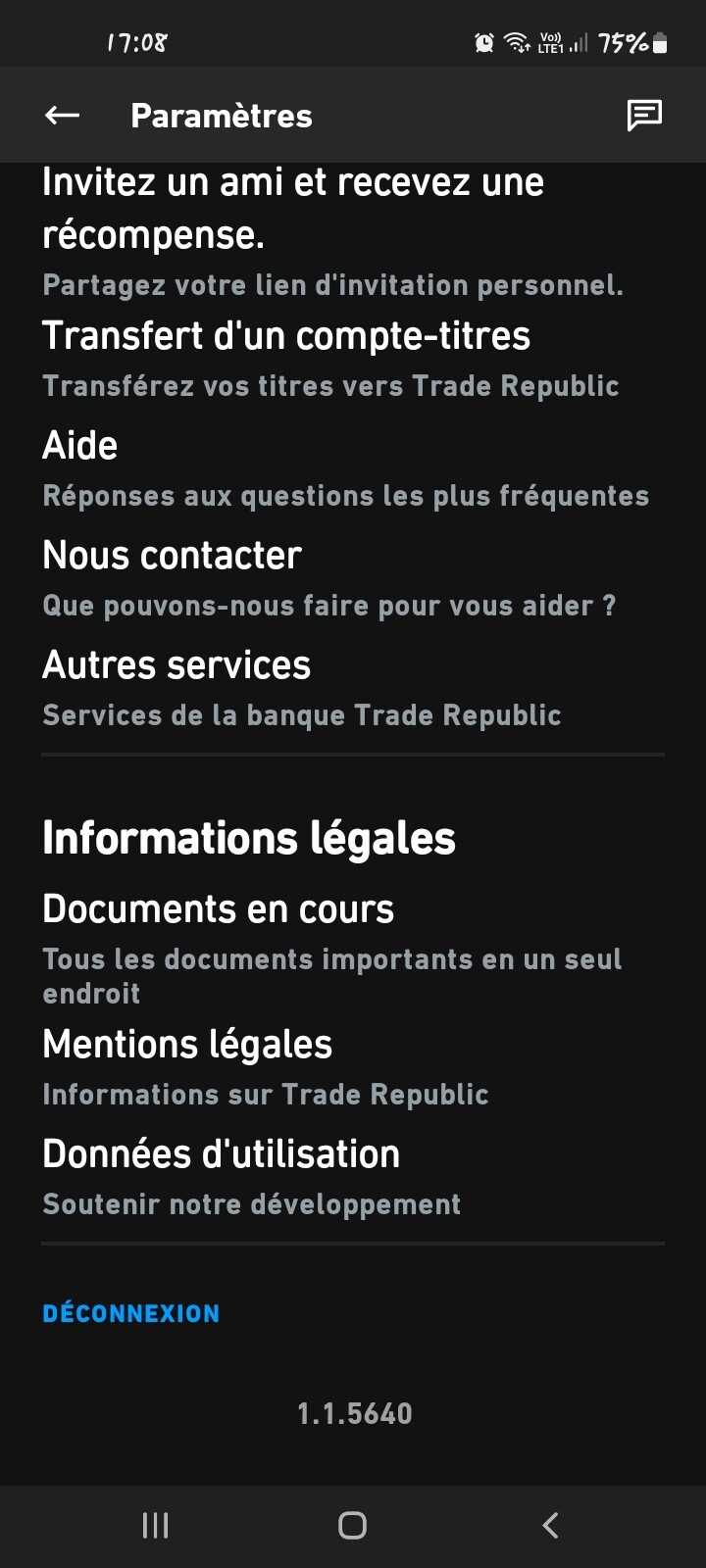Open the Aide section
The width and height of the screenshot is (706, 1568).
click(353, 468)
